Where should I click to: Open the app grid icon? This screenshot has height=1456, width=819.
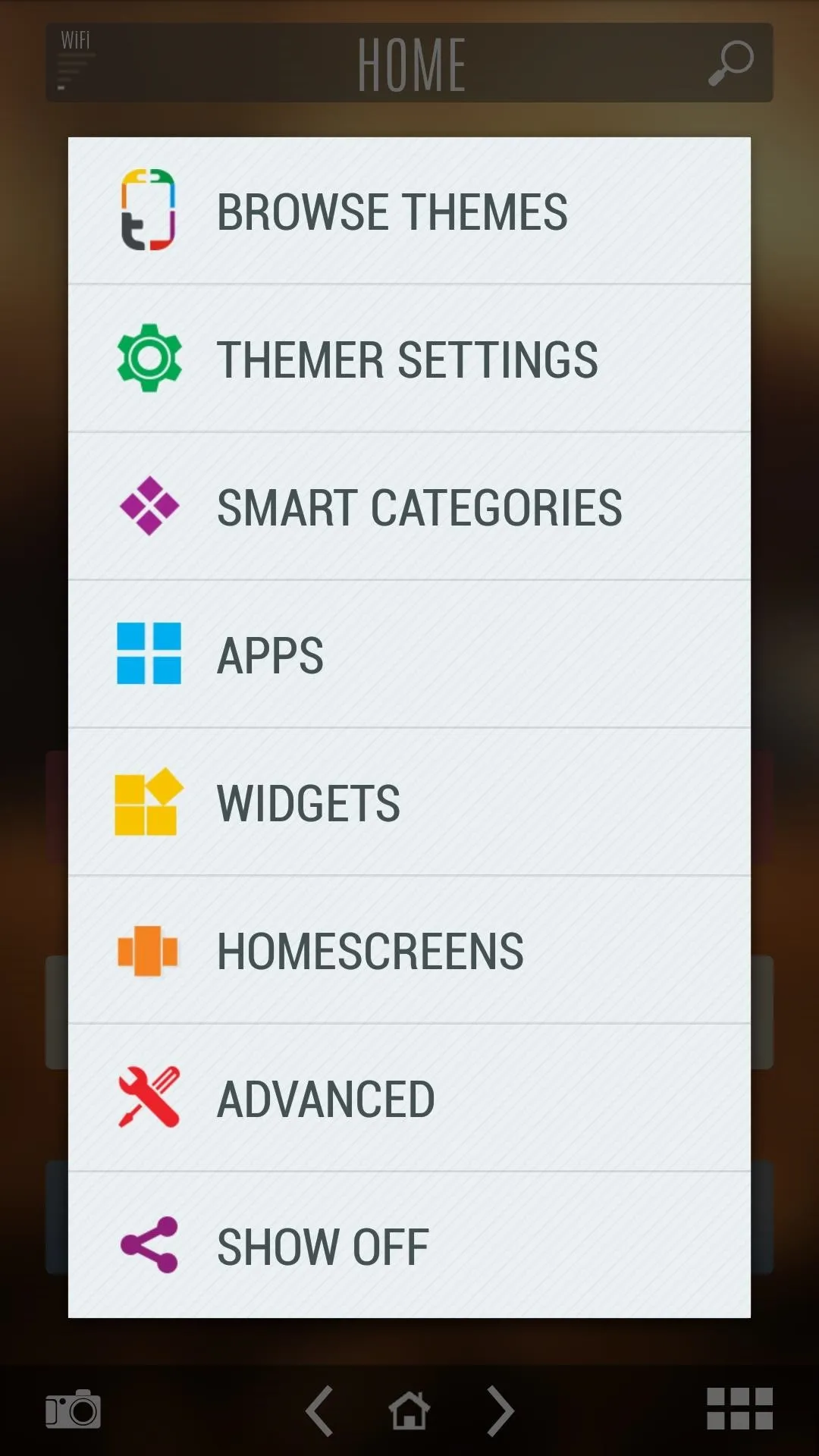pos(740,1409)
